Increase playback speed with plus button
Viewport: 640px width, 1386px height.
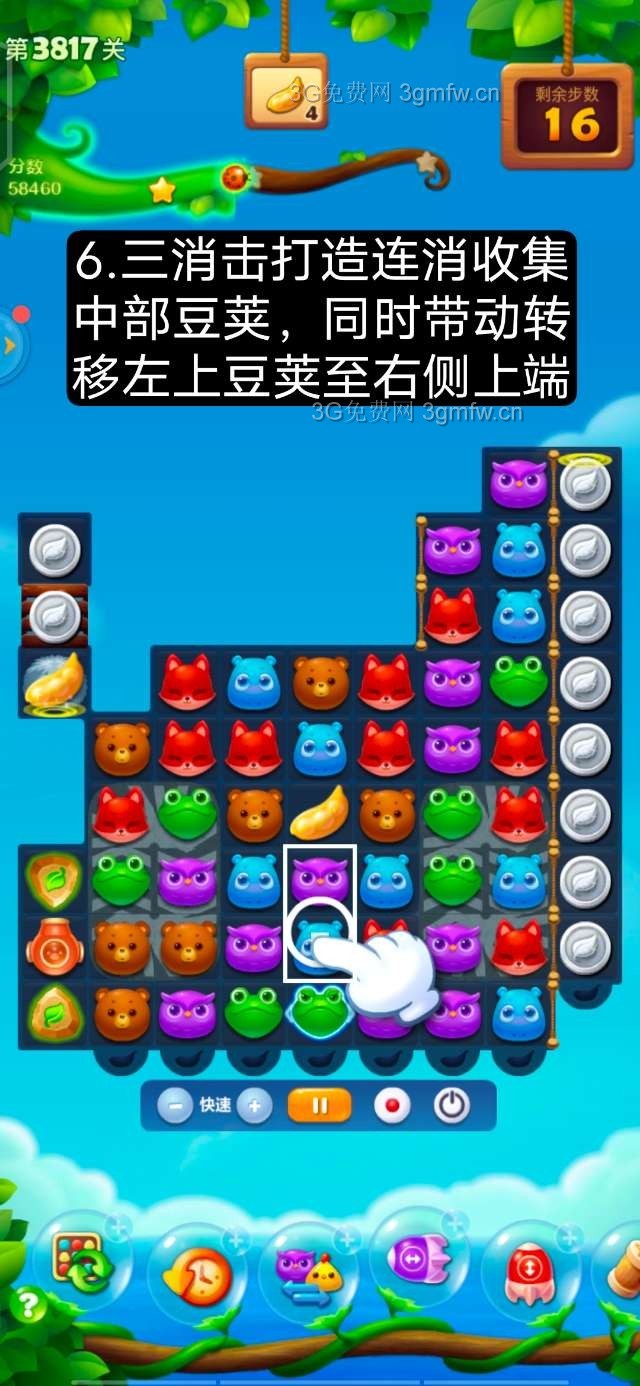255,1106
